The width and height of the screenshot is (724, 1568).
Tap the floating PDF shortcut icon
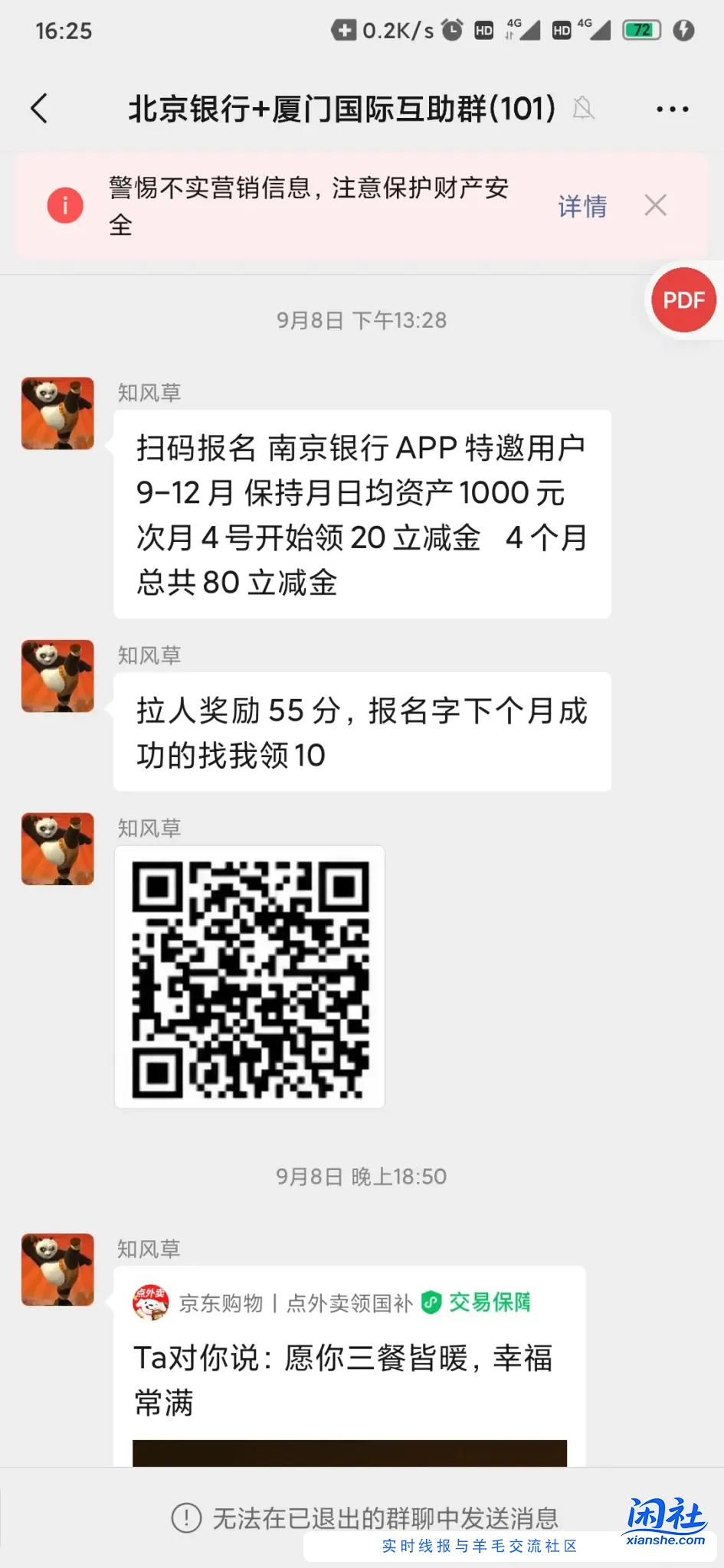pyautogui.click(x=682, y=300)
